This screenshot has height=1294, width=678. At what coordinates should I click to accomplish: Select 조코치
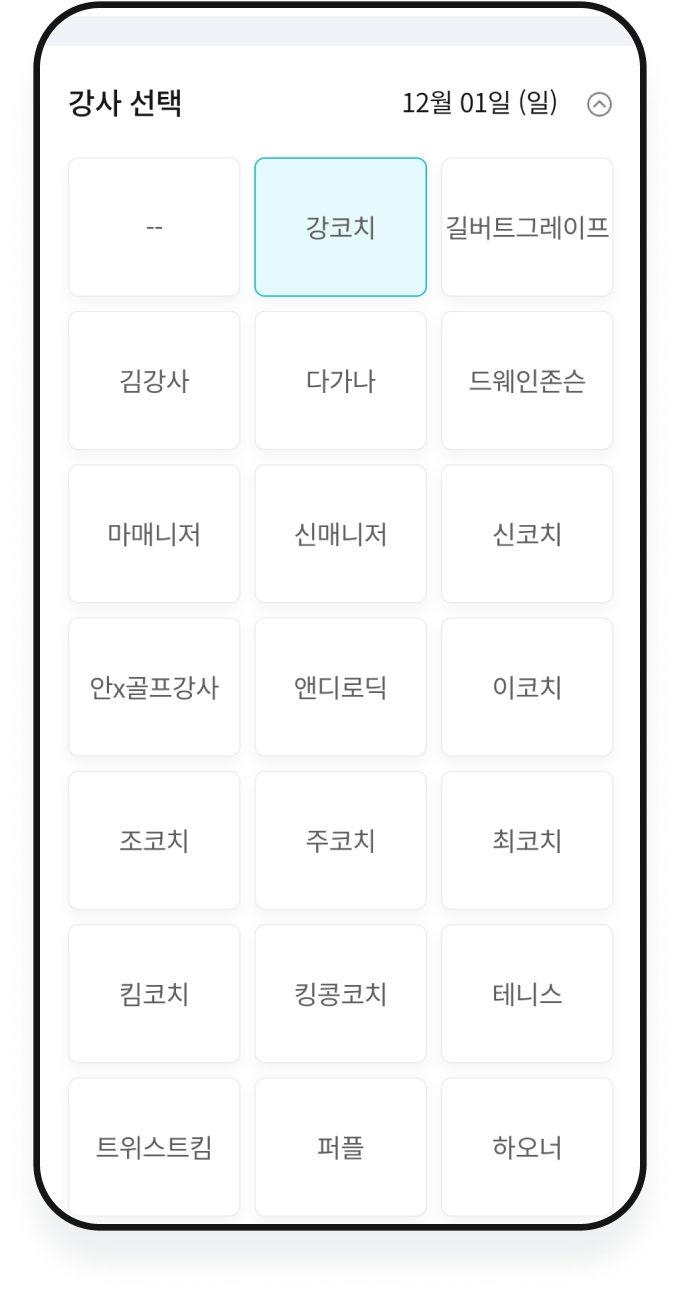point(154,841)
